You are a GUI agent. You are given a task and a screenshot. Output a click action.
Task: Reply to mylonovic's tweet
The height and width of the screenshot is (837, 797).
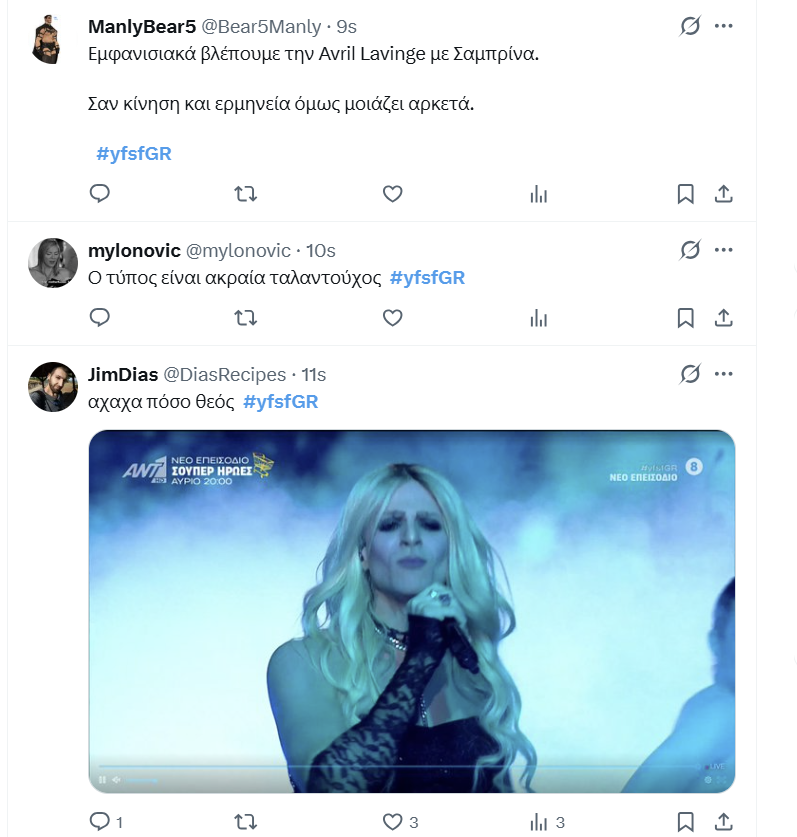[x=99, y=318]
